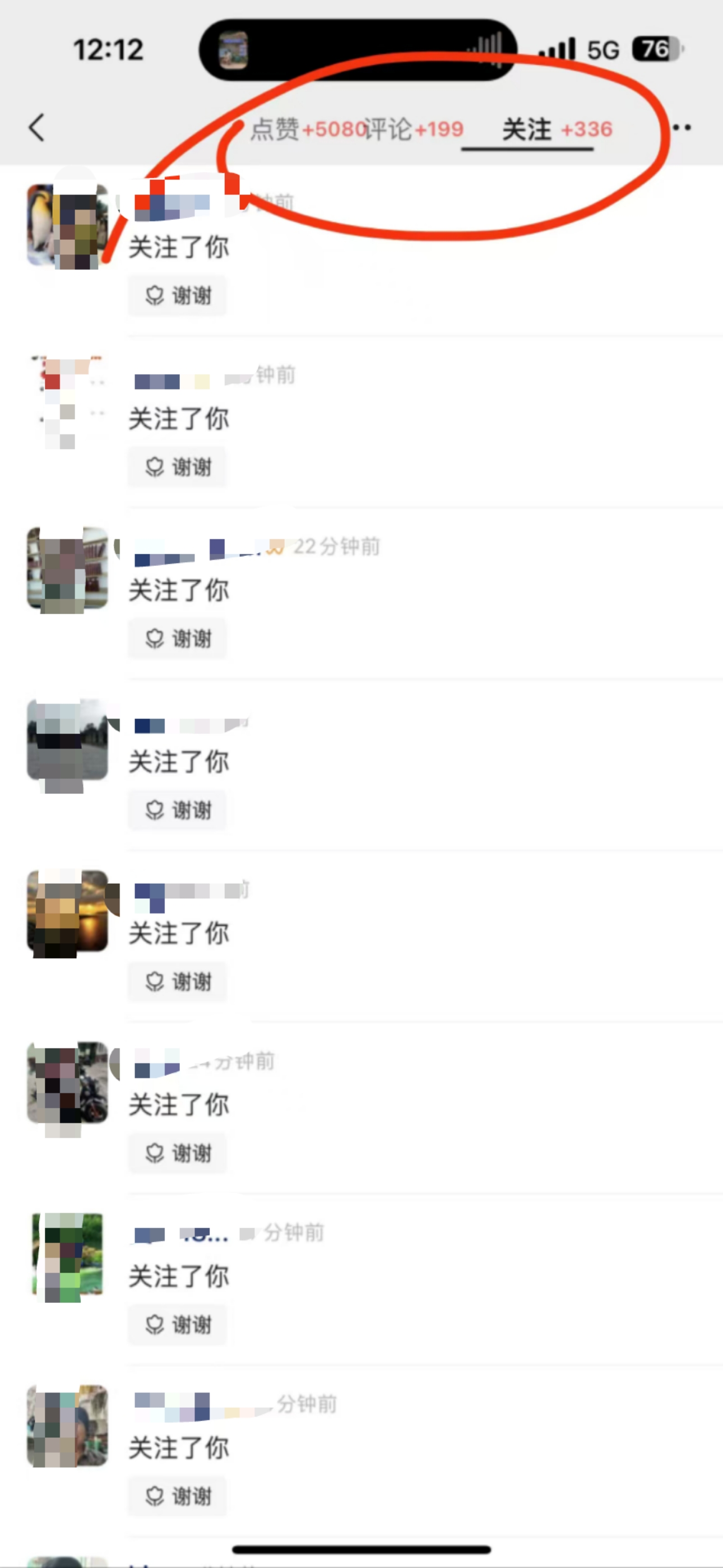Screen dimensions: 723x1568
Task: Tap the home indicator bar at screen bottom
Action: [x=361, y=1550]
